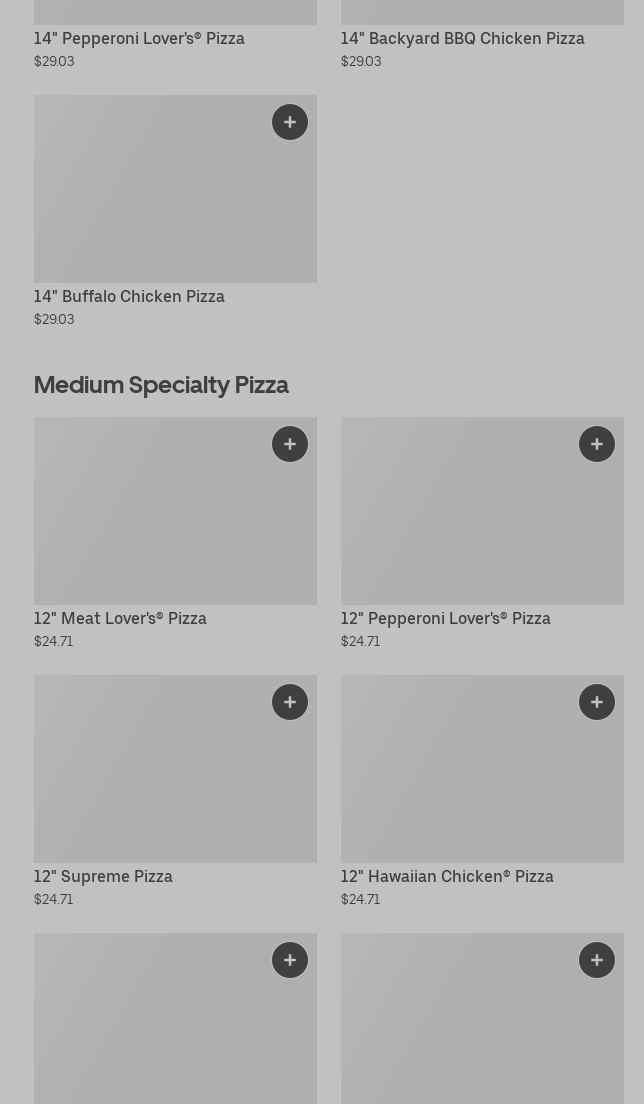Add 14" Buffalo Chicken Pizza to cart

290,122
